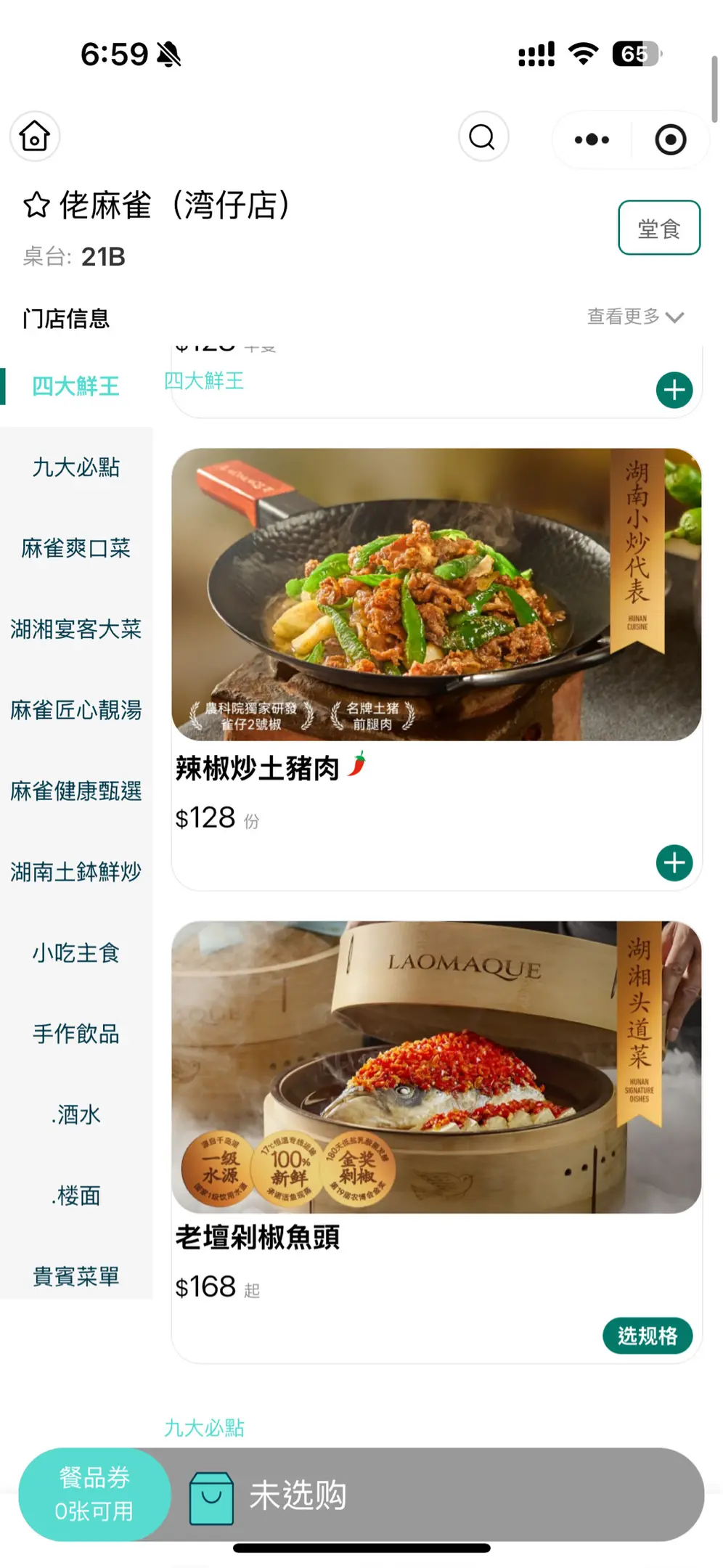Jump to the 湖南土鉢鮮炒 category

(x=76, y=872)
